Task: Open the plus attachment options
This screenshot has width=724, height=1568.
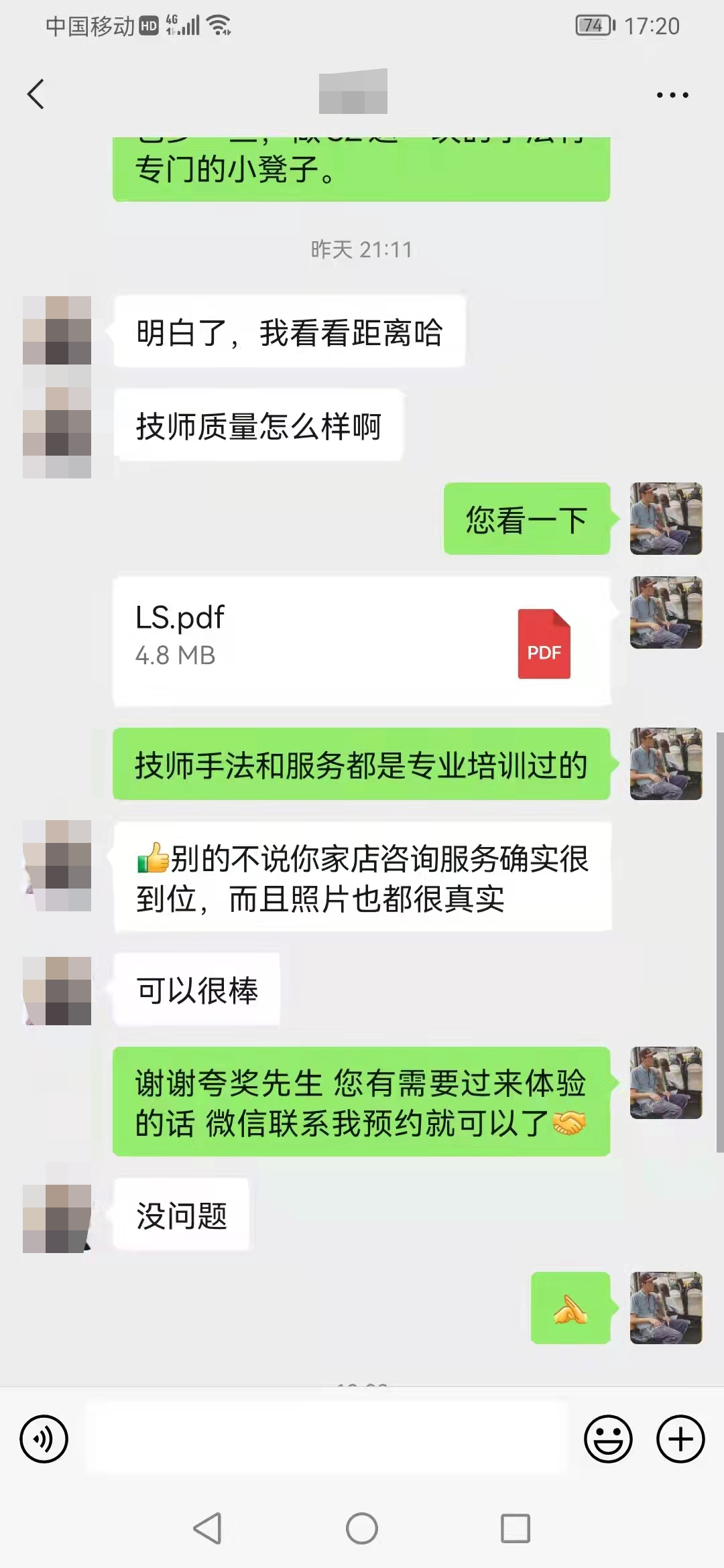Action: (x=680, y=1439)
